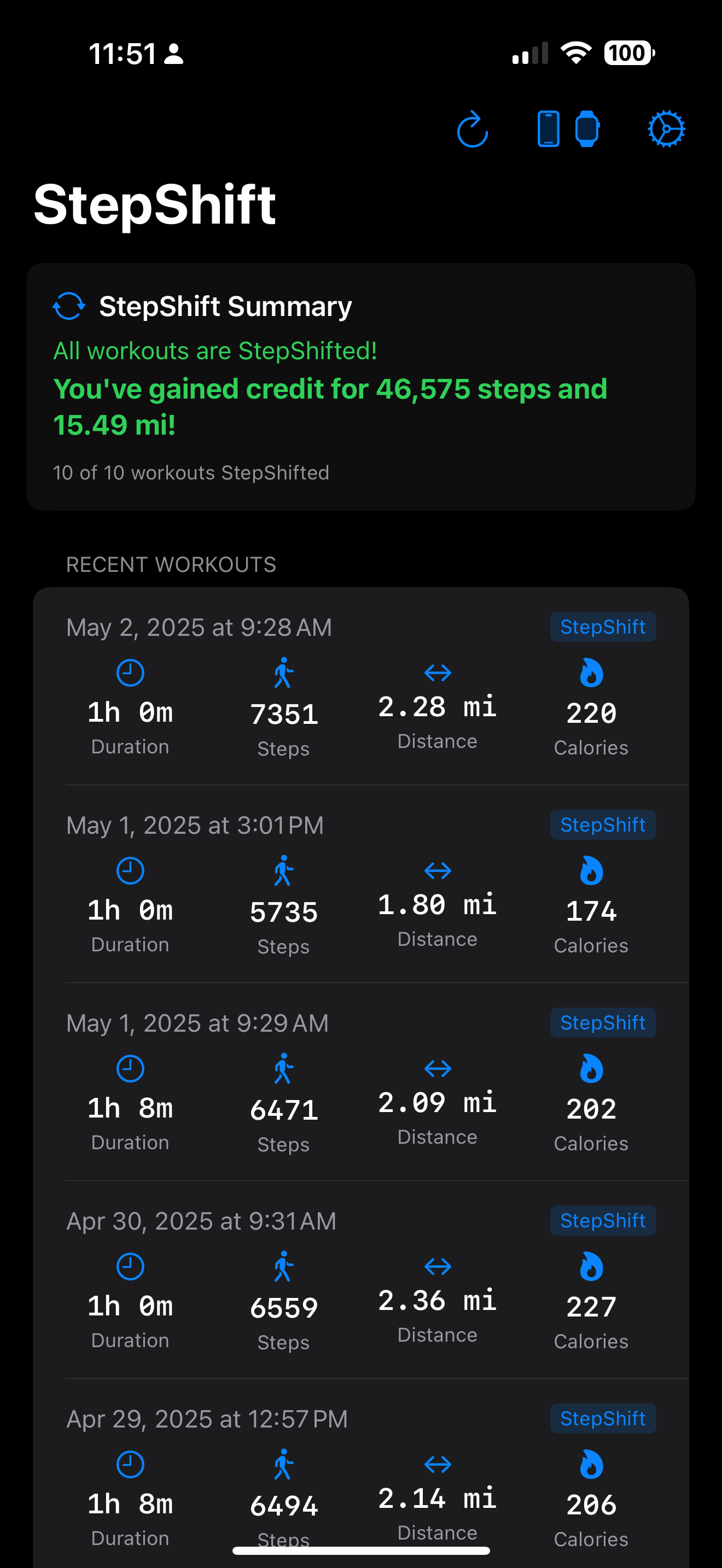Tap the 10 of 10 workouts StepShifted text
Screen dimensions: 722x1568
[x=191, y=472]
